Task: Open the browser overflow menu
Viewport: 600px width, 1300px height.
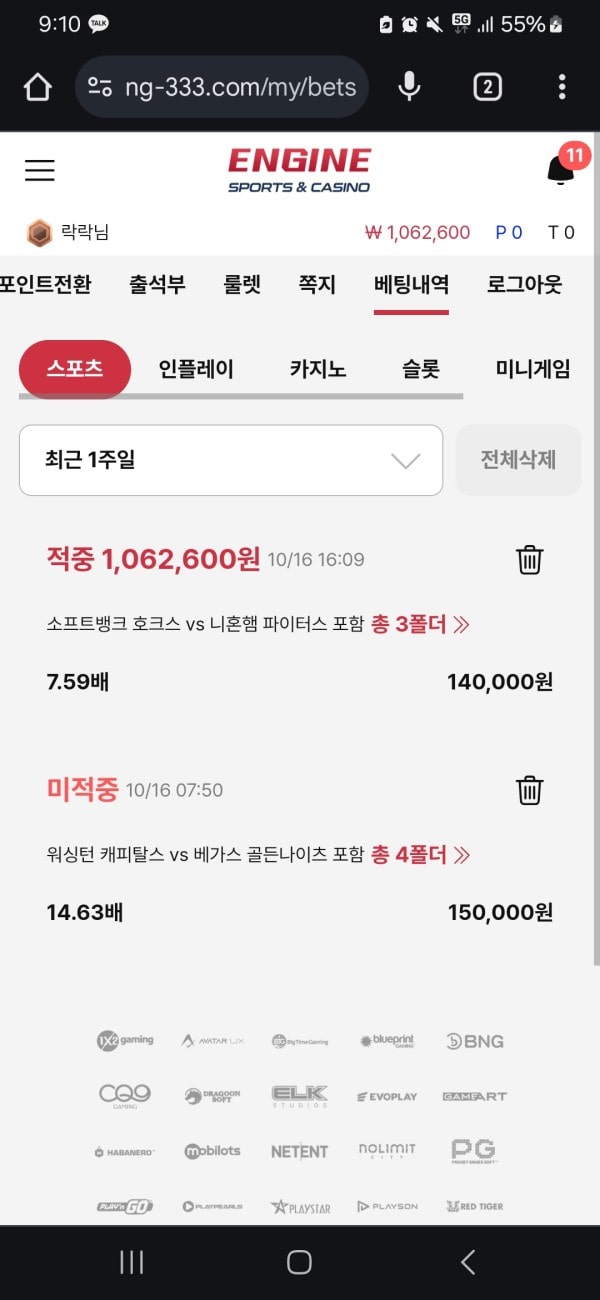Action: coord(562,87)
